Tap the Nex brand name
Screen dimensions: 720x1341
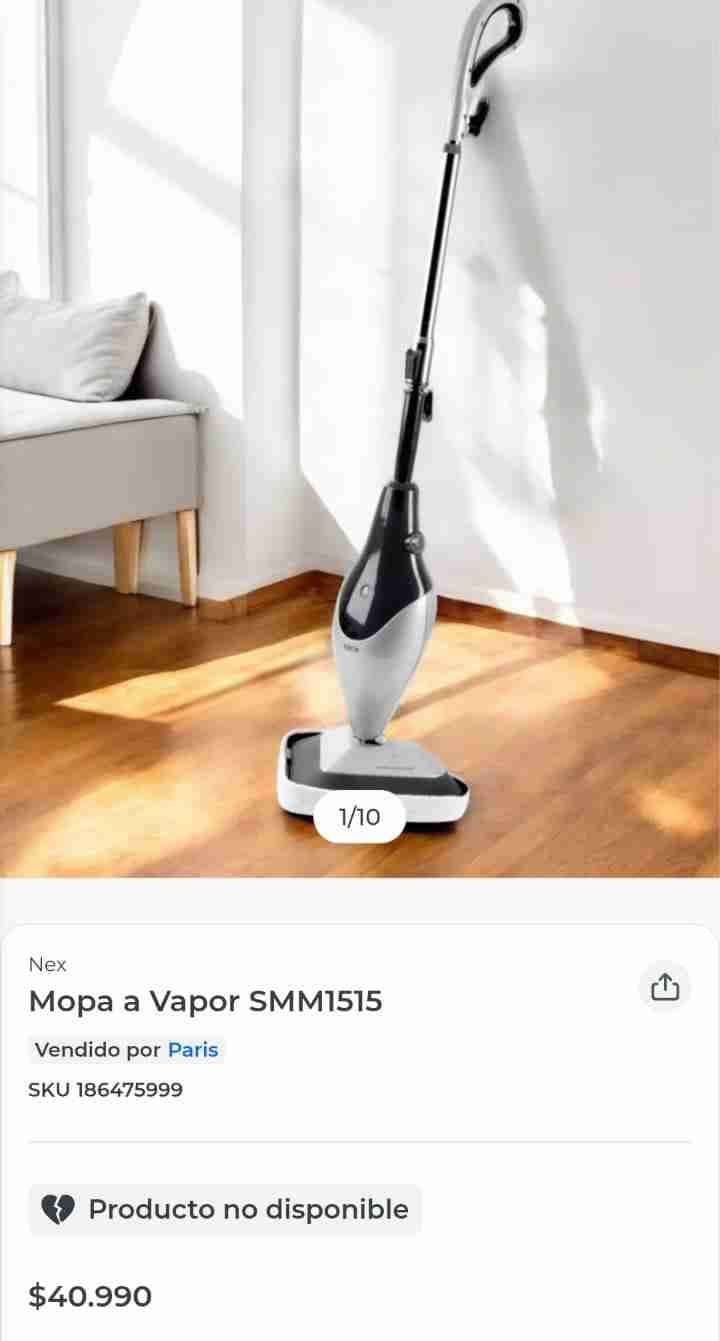pos(46,964)
